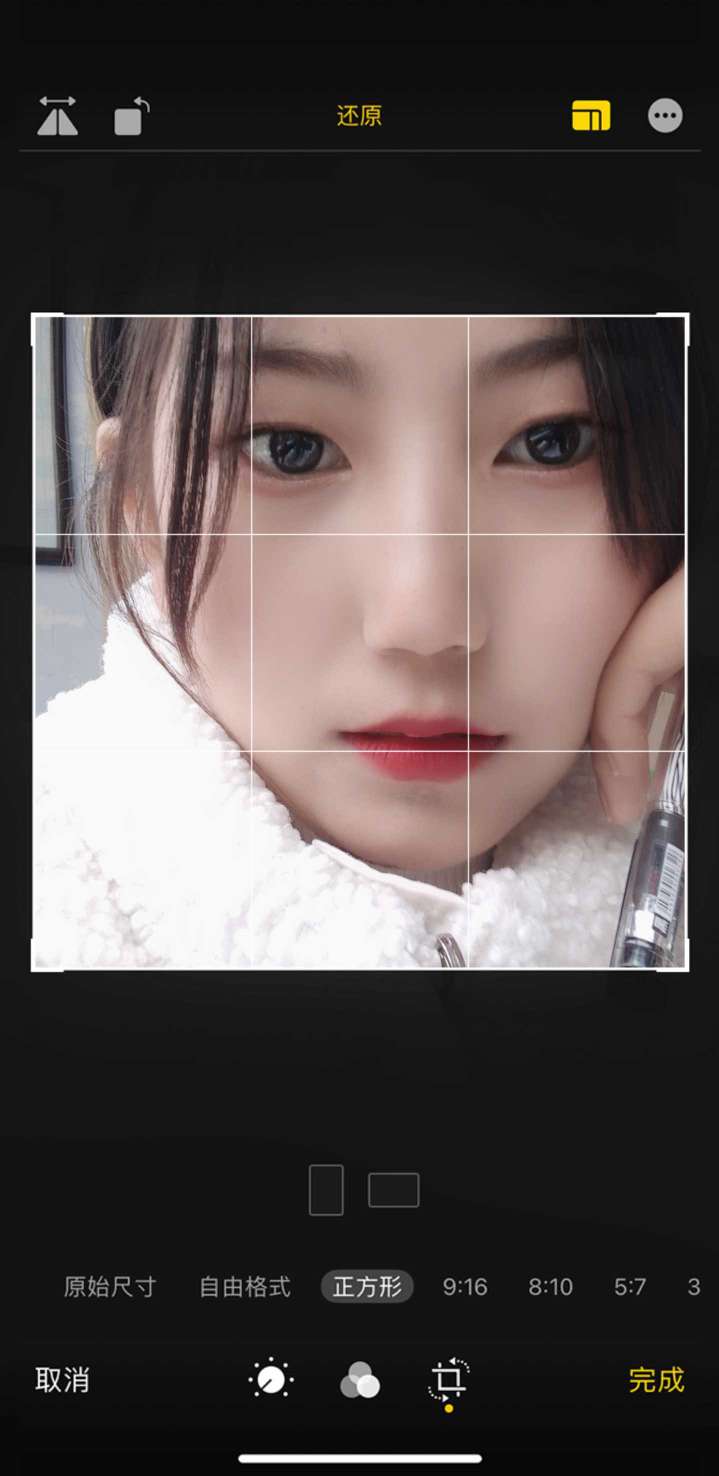This screenshot has height=1476, width=719.
Task: Pick the 5:7 crop ratio
Action: click(630, 1286)
